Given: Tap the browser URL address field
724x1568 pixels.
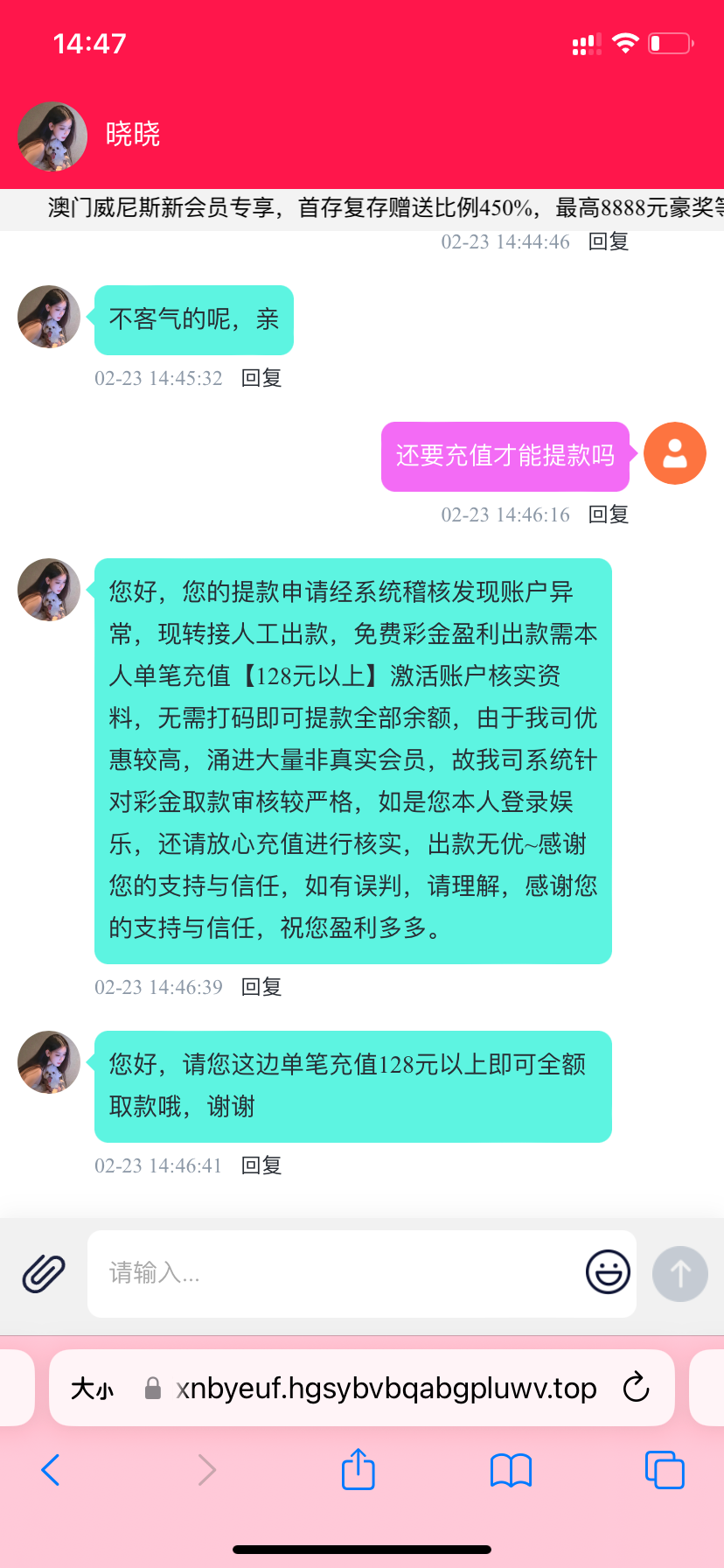Looking at the screenshot, I should [385, 1389].
